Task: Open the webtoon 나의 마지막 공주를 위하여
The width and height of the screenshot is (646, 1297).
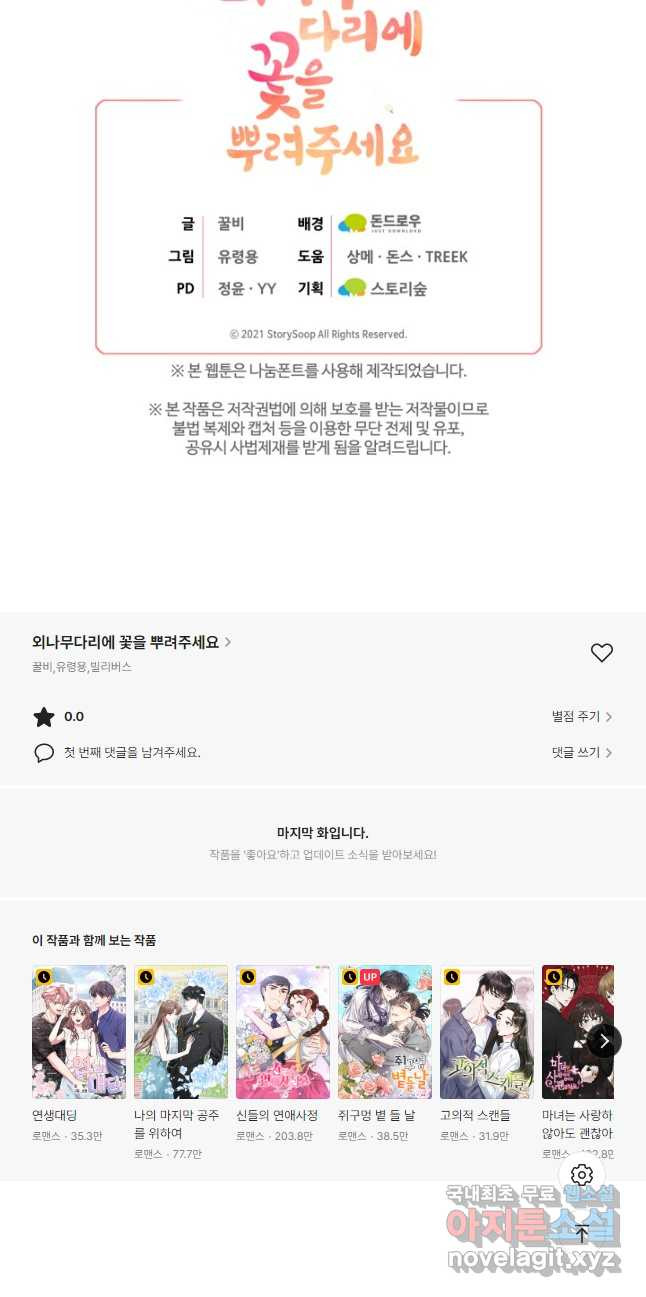Action: (181, 1032)
